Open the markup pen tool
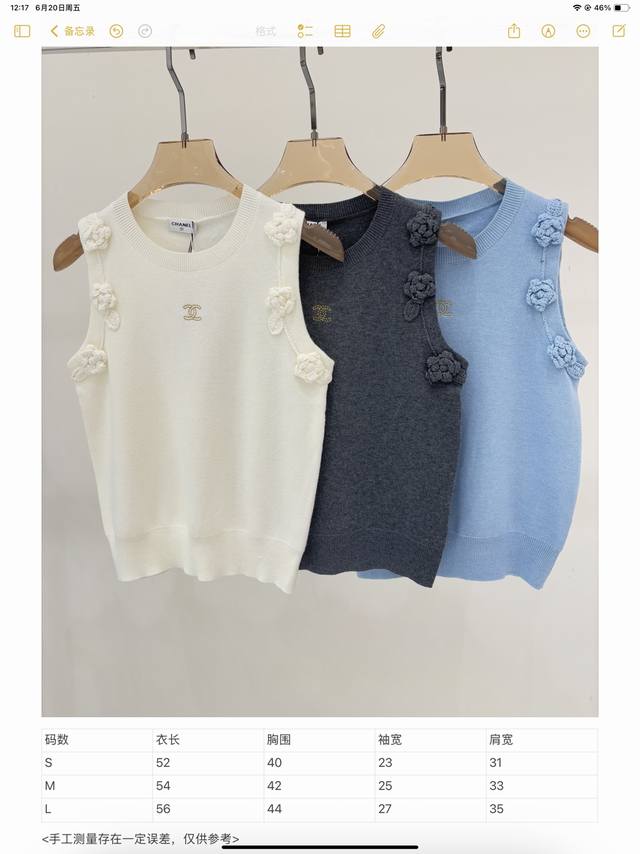 pos(549,31)
